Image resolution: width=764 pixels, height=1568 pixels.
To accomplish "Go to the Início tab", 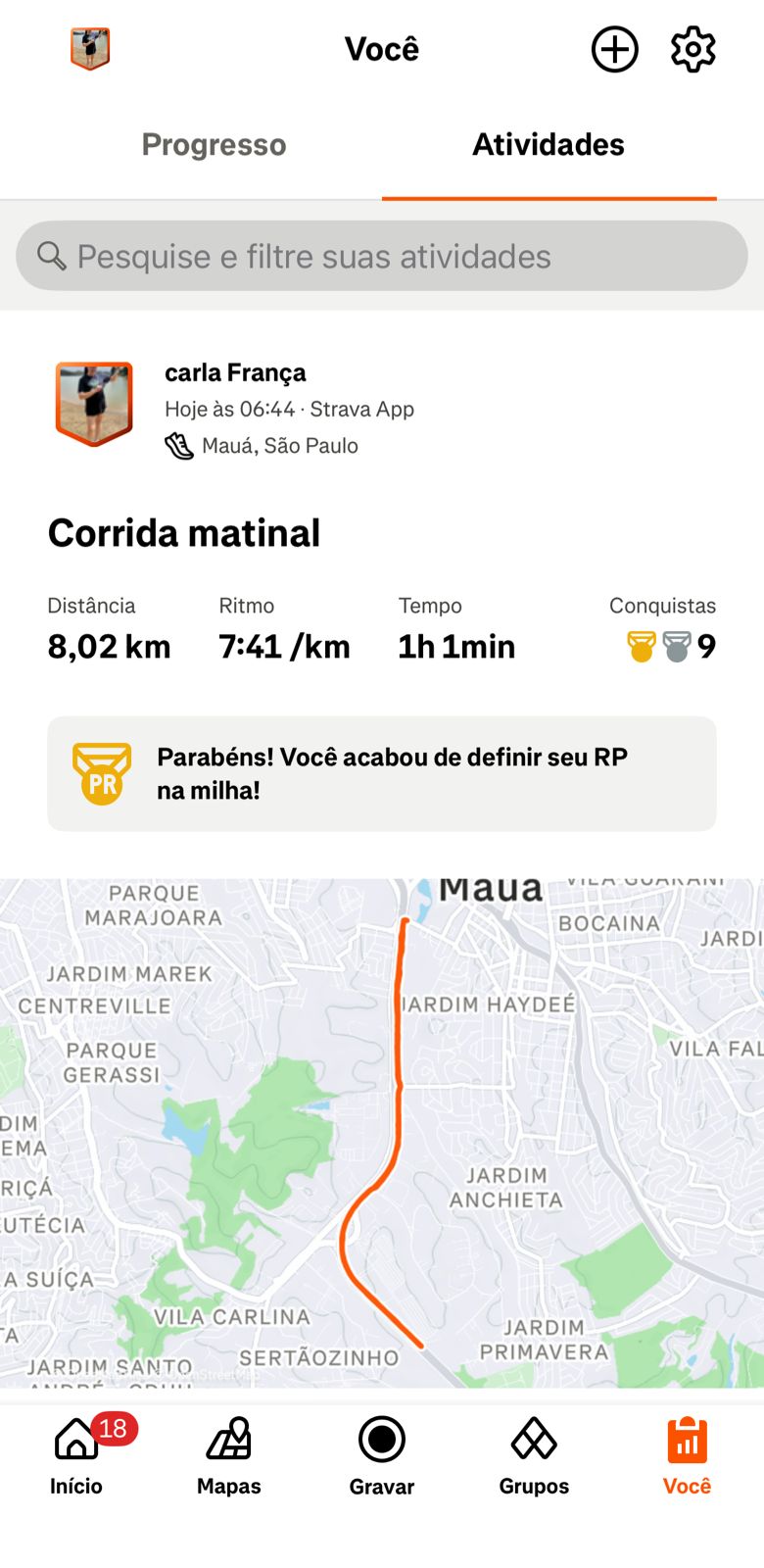I will coord(76,1455).
